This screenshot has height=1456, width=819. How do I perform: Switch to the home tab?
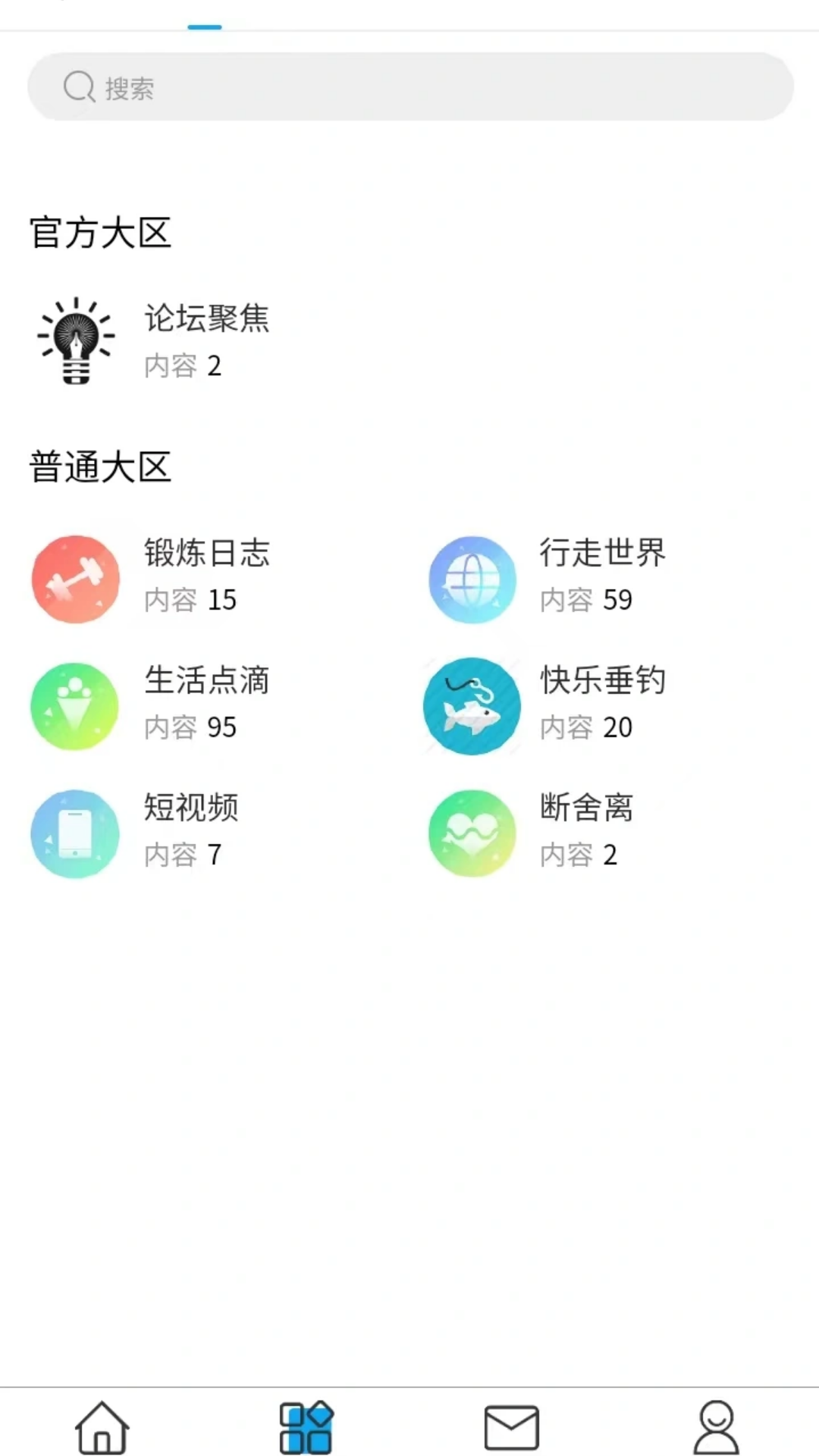(102, 1427)
